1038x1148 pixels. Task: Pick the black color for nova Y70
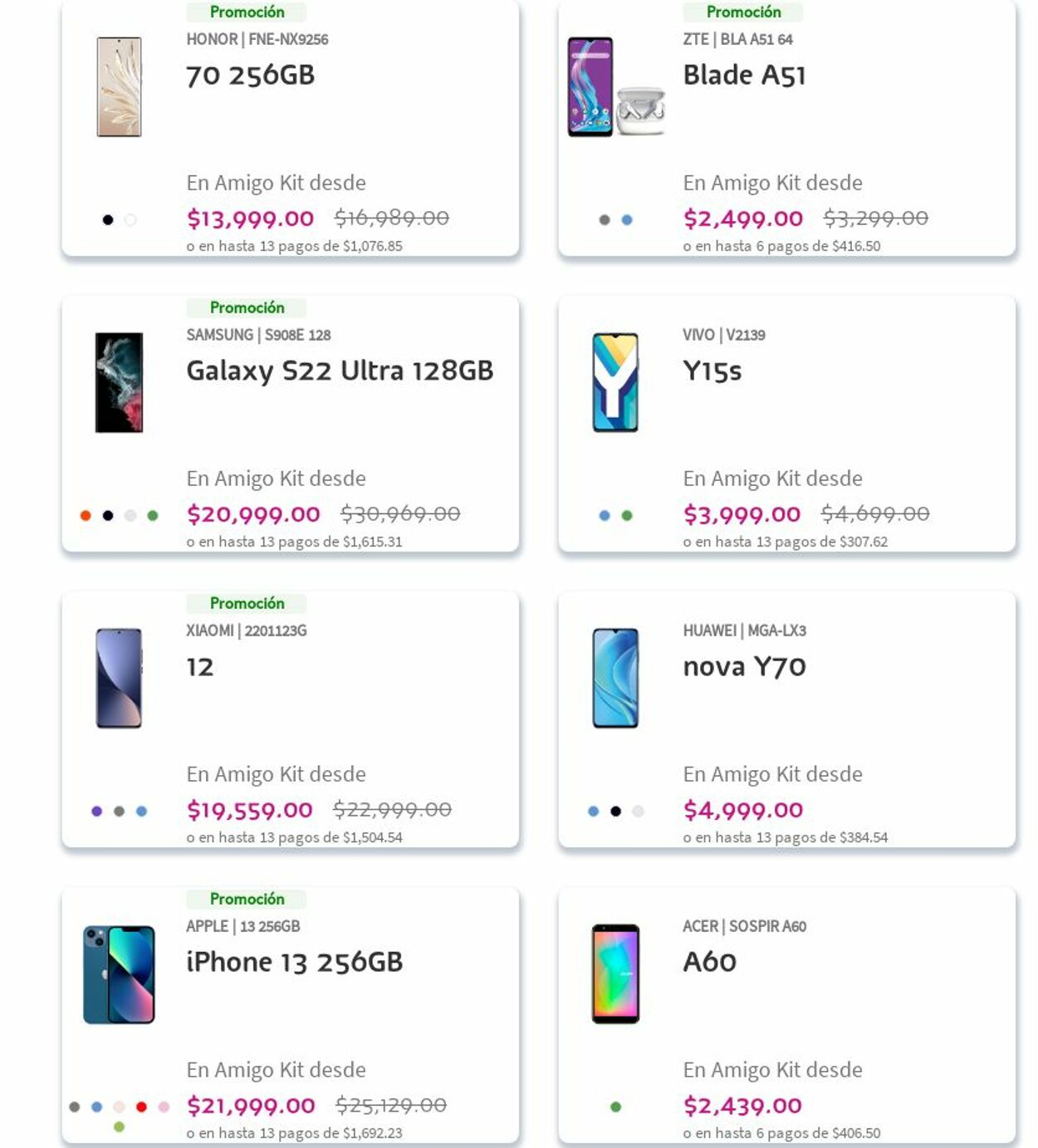click(x=615, y=812)
